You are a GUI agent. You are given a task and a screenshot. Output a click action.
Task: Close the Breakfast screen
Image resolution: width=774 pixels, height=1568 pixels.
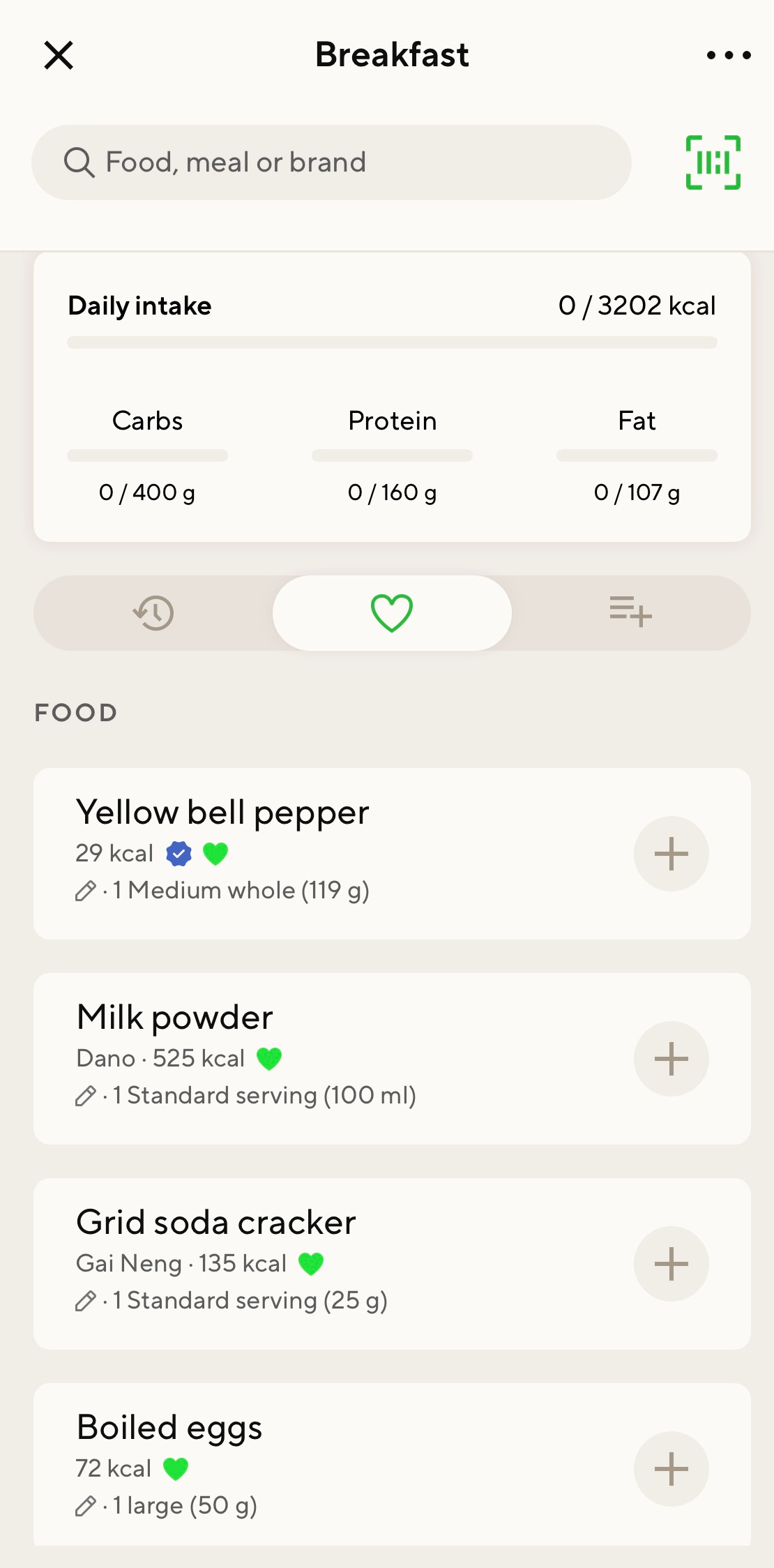[59, 55]
